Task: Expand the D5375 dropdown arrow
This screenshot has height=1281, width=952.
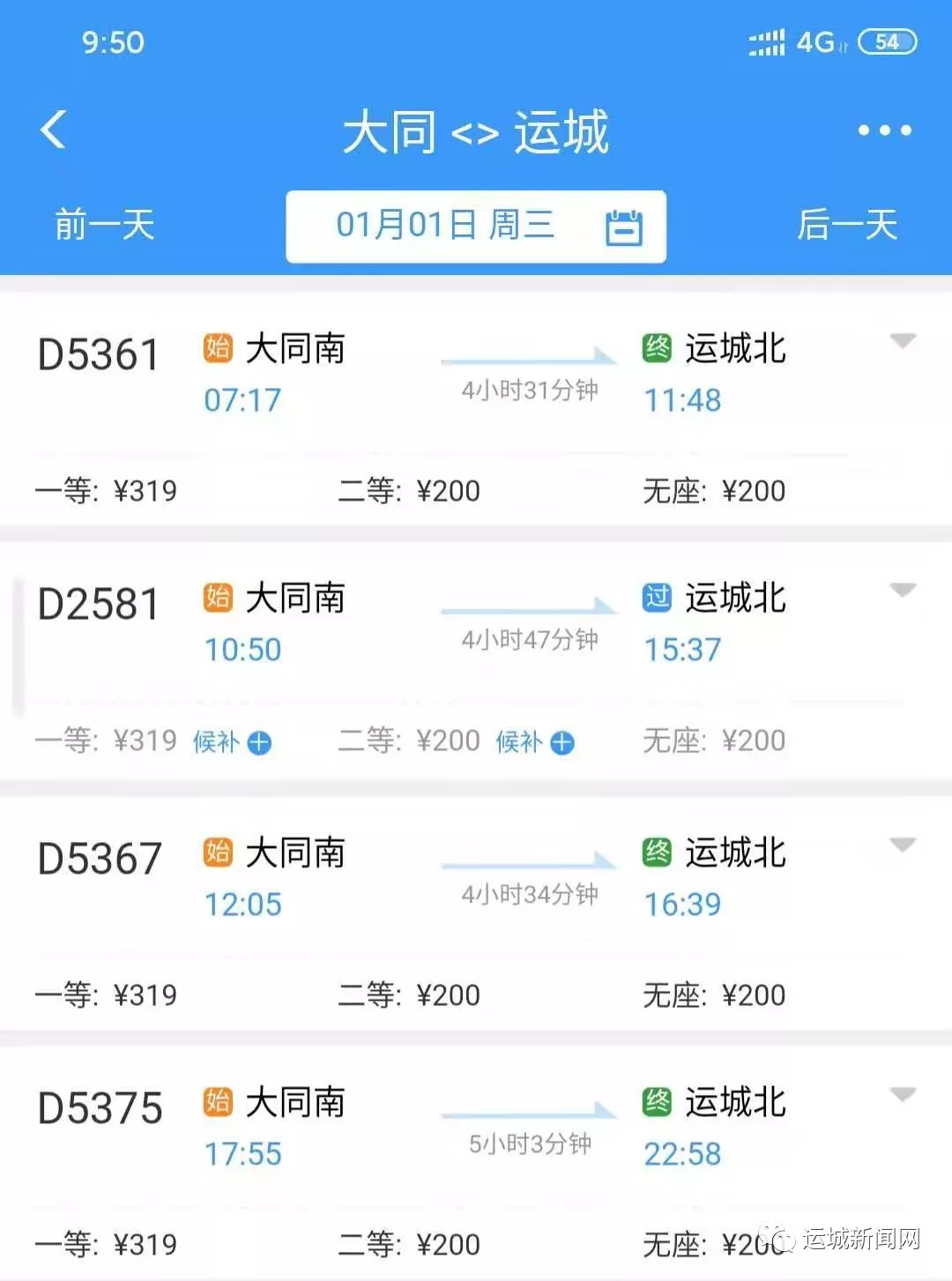Action: [x=903, y=1095]
